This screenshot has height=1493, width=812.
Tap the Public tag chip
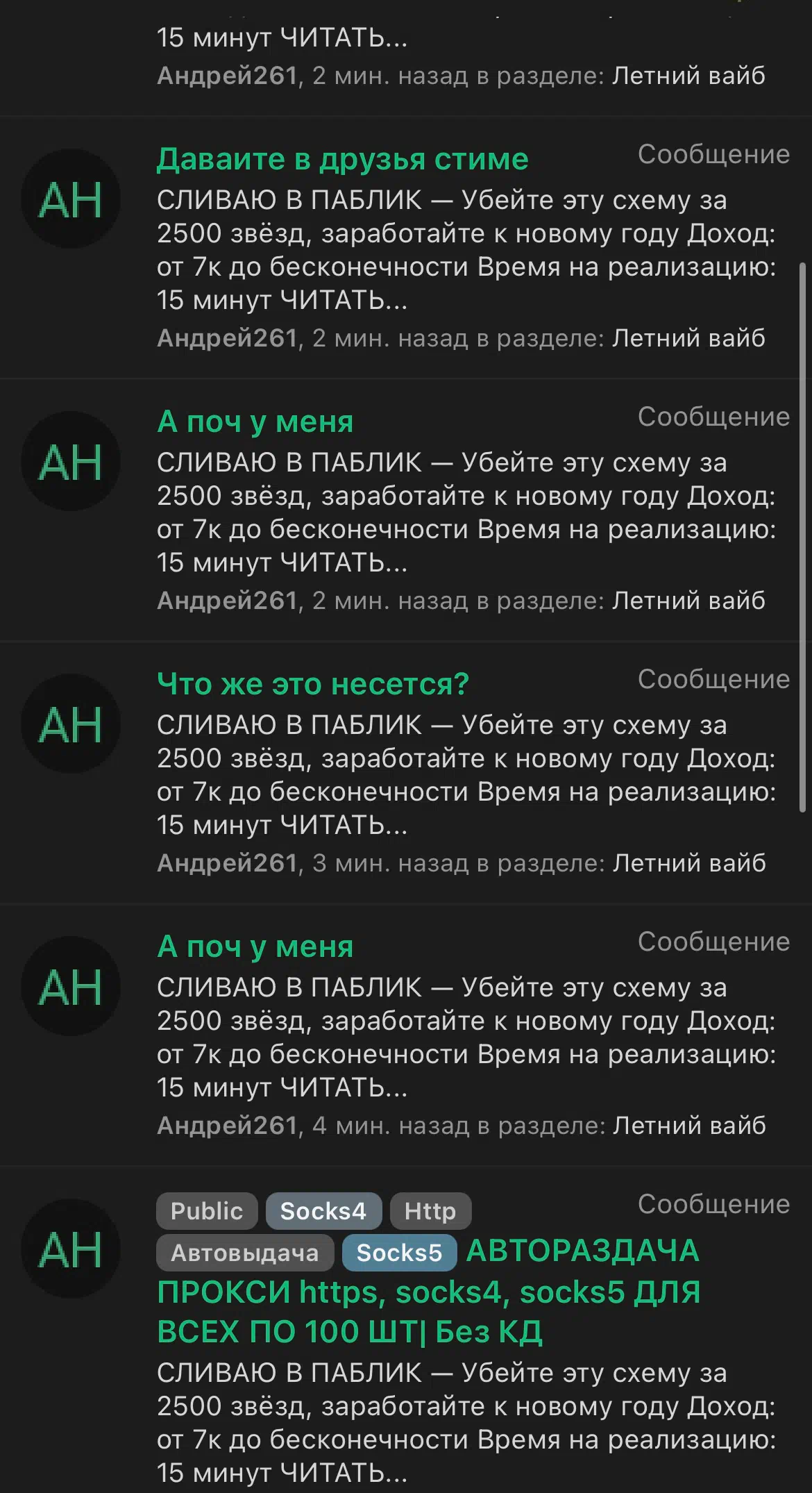coord(207,1211)
